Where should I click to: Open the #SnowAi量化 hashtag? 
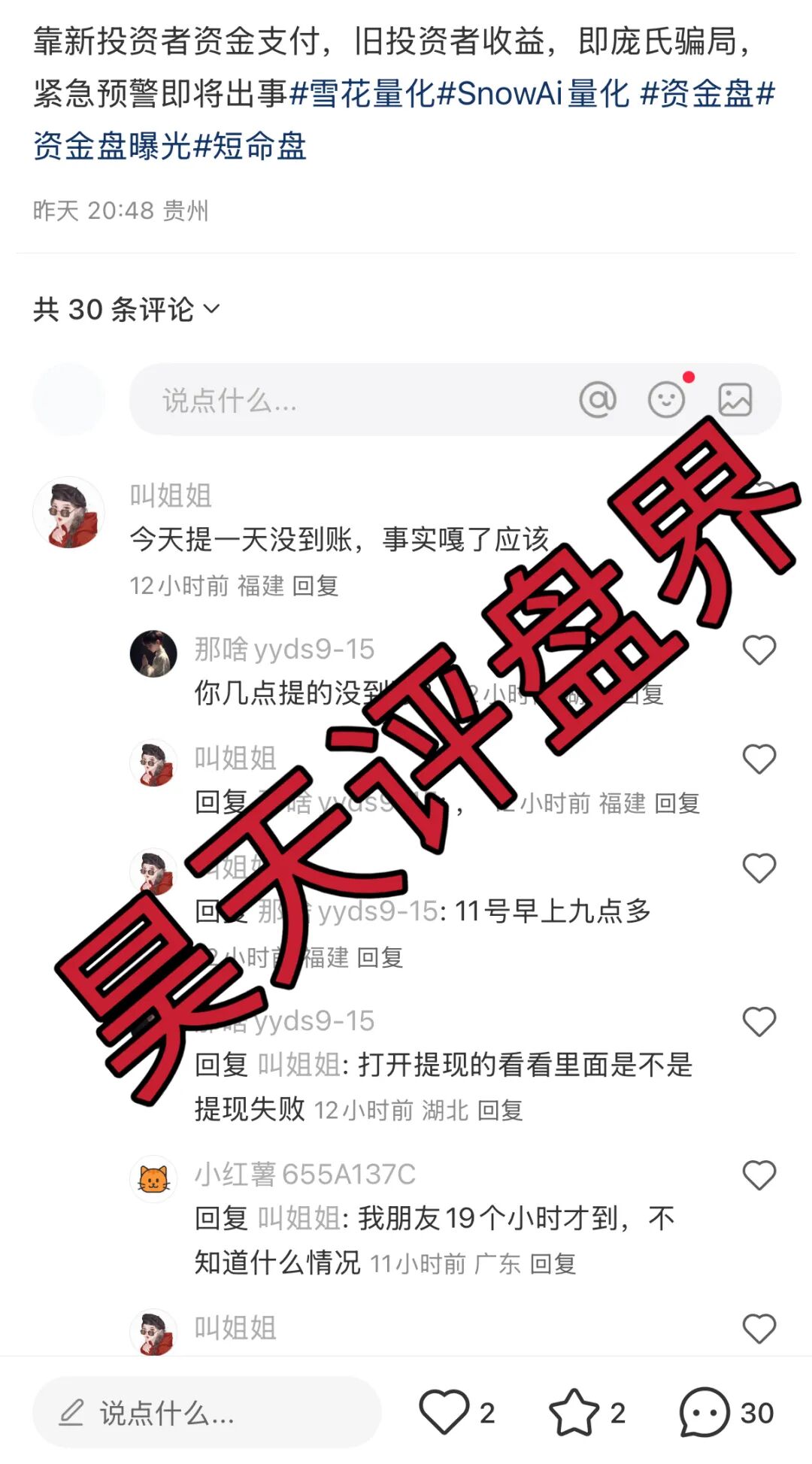coord(532,94)
